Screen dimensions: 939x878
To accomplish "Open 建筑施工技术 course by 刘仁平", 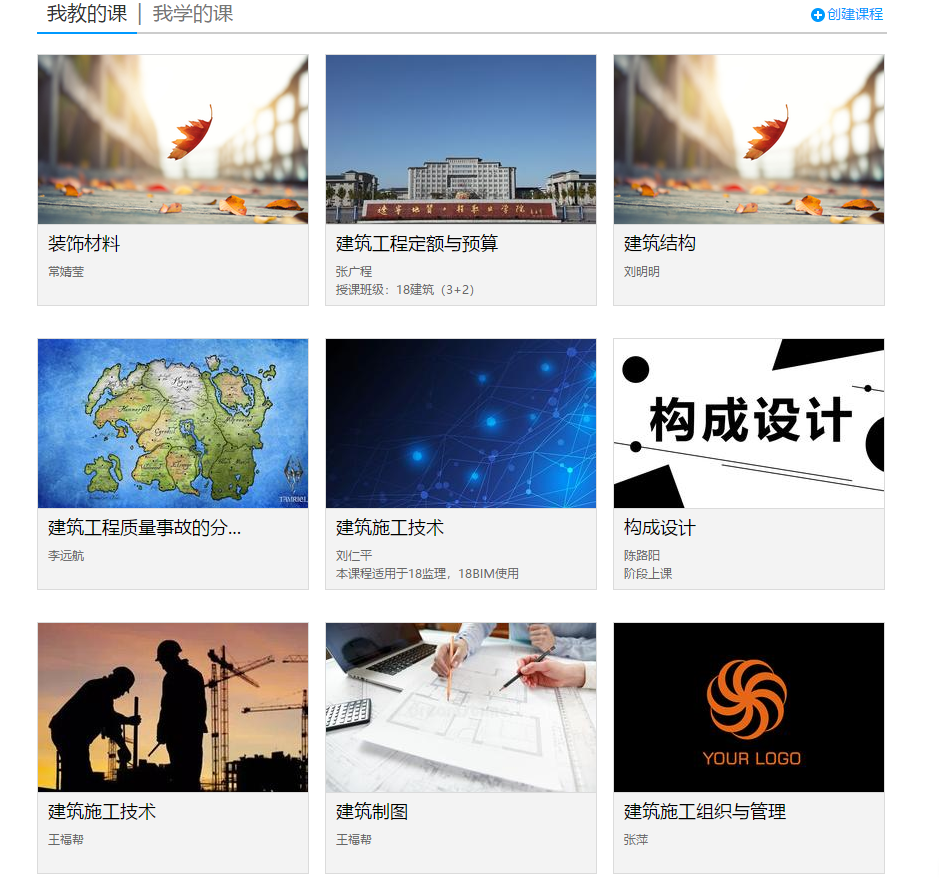I will [461, 424].
